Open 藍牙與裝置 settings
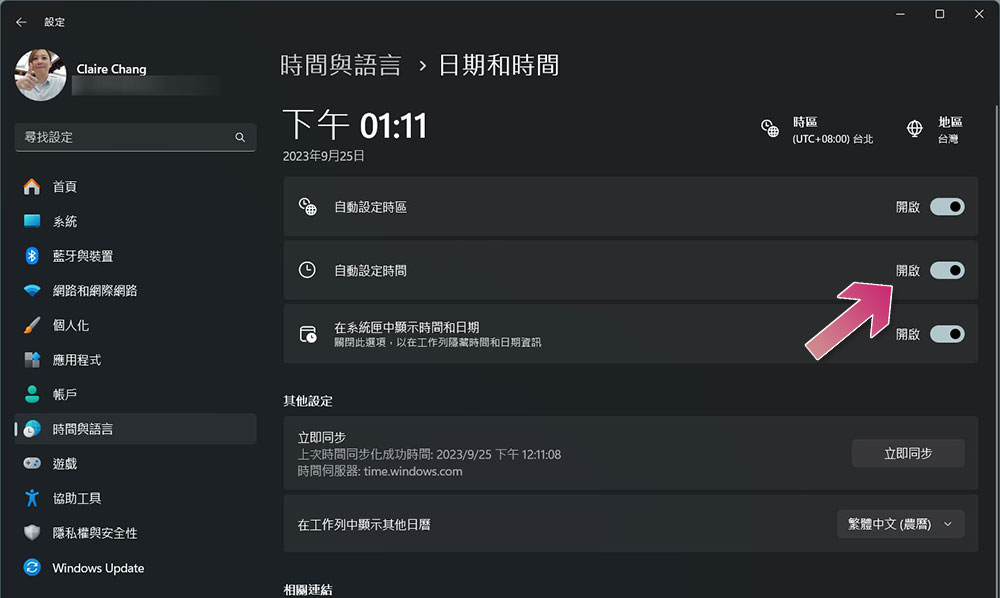The image size is (1000, 598). [x=135, y=256]
